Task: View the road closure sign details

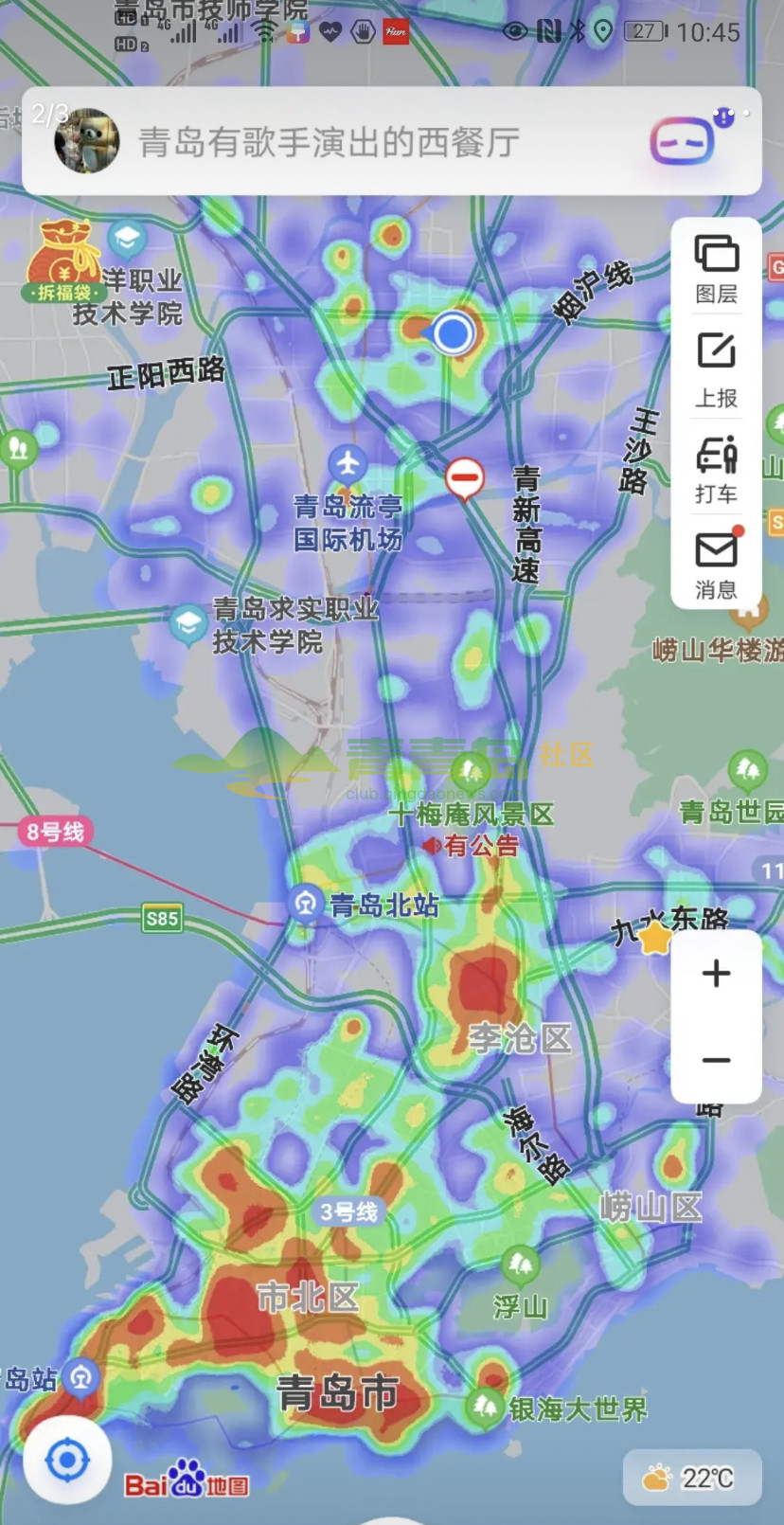Action: tap(465, 476)
